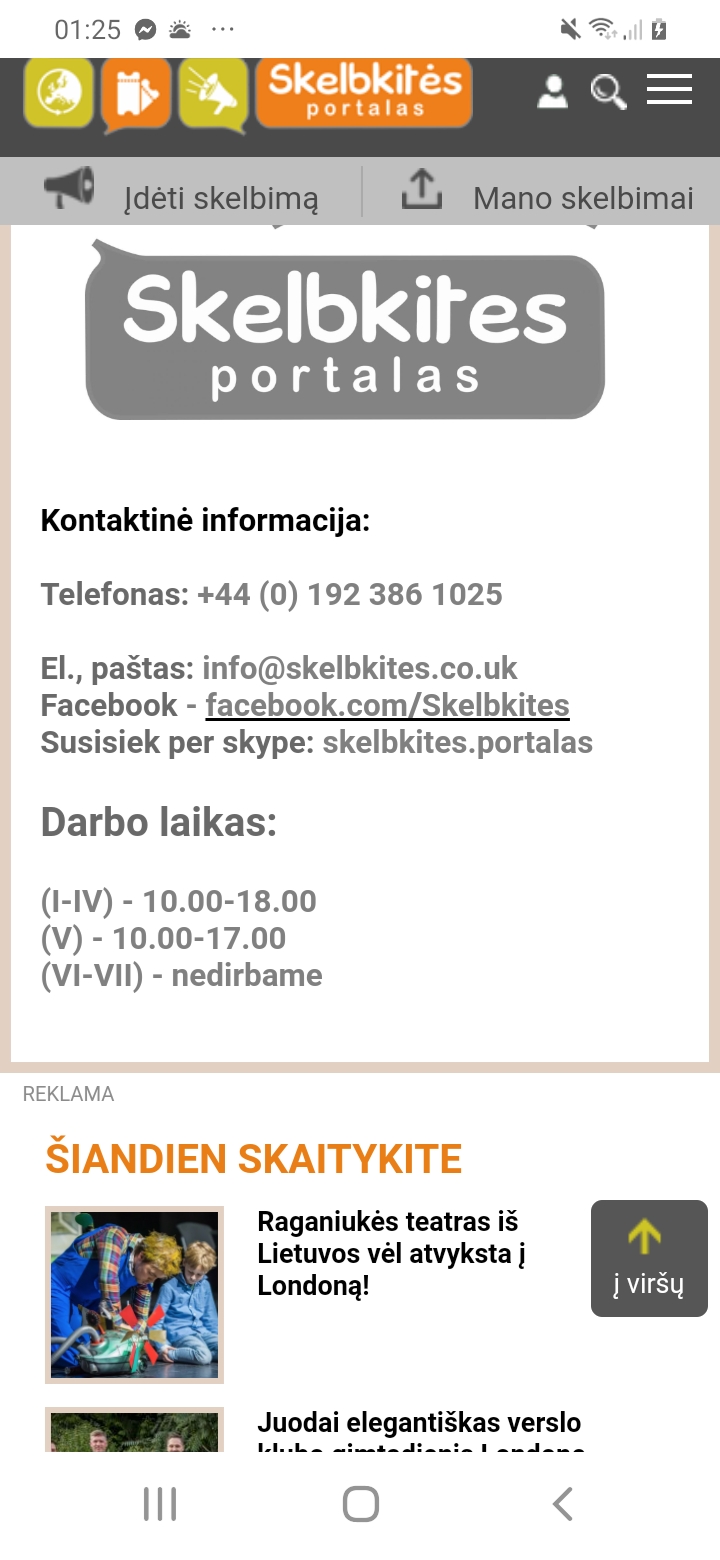
Task: Jump back up with the į viršų button
Action: pyautogui.click(x=649, y=1258)
